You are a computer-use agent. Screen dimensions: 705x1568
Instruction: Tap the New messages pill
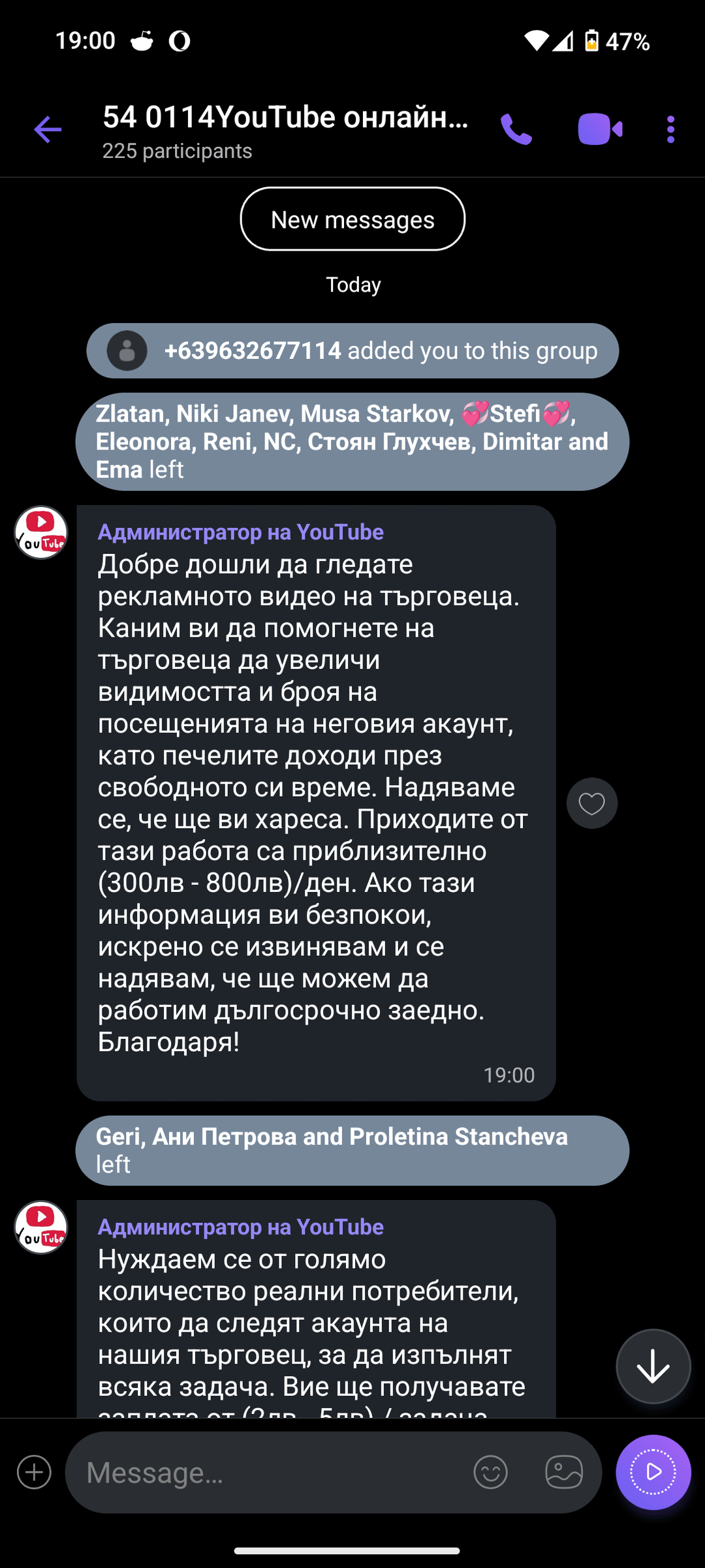[352, 219]
